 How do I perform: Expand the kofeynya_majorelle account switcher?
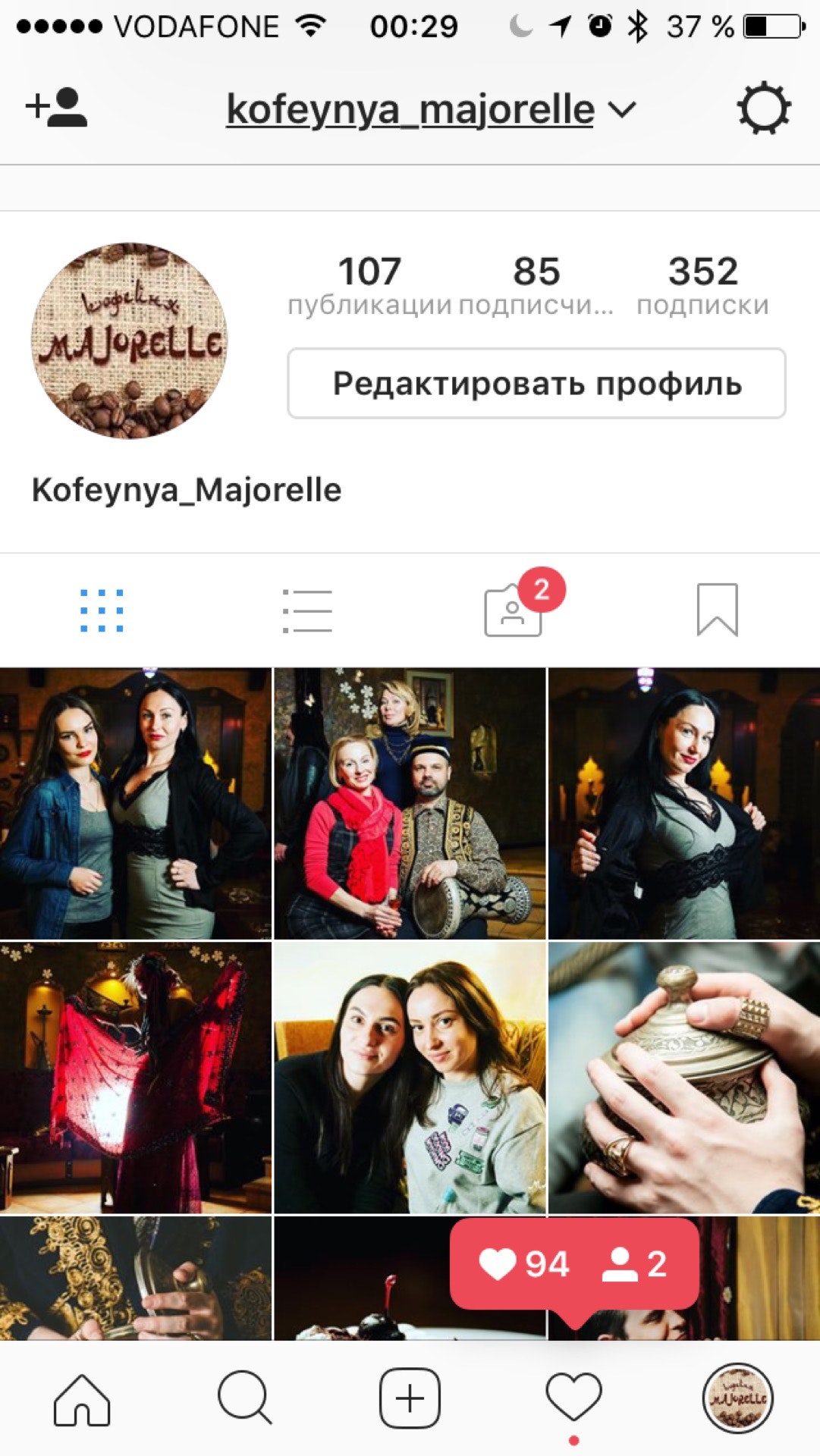point(430,110)
